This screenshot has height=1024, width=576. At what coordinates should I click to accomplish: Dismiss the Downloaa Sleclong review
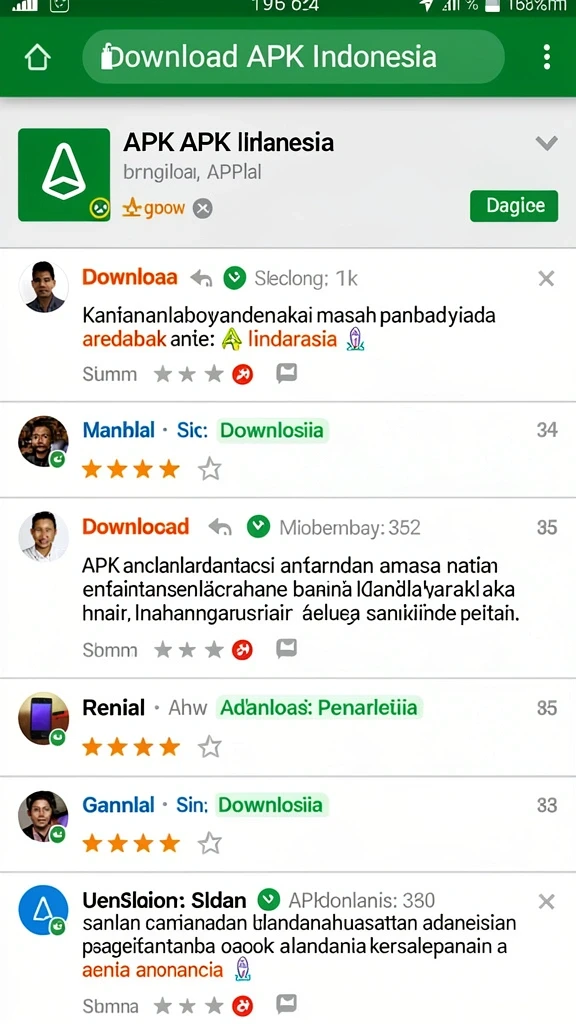[x=546, y=279]
